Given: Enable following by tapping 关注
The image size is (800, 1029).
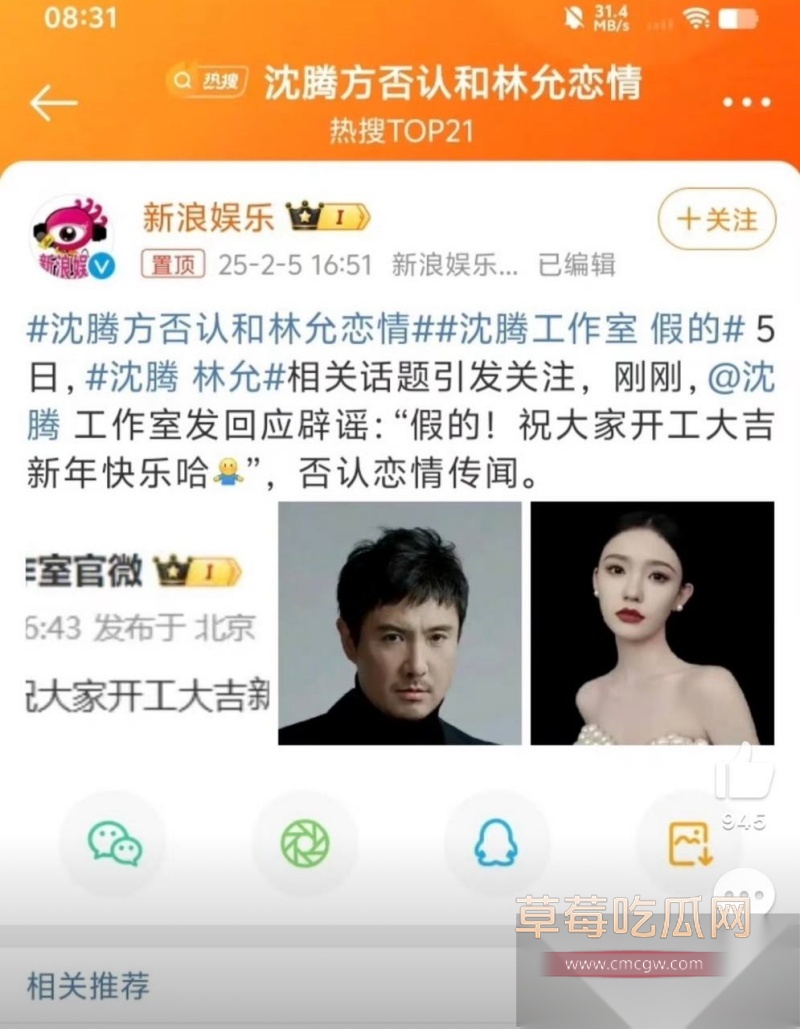Looking at the screenshot, I should (x=715, y=219).
